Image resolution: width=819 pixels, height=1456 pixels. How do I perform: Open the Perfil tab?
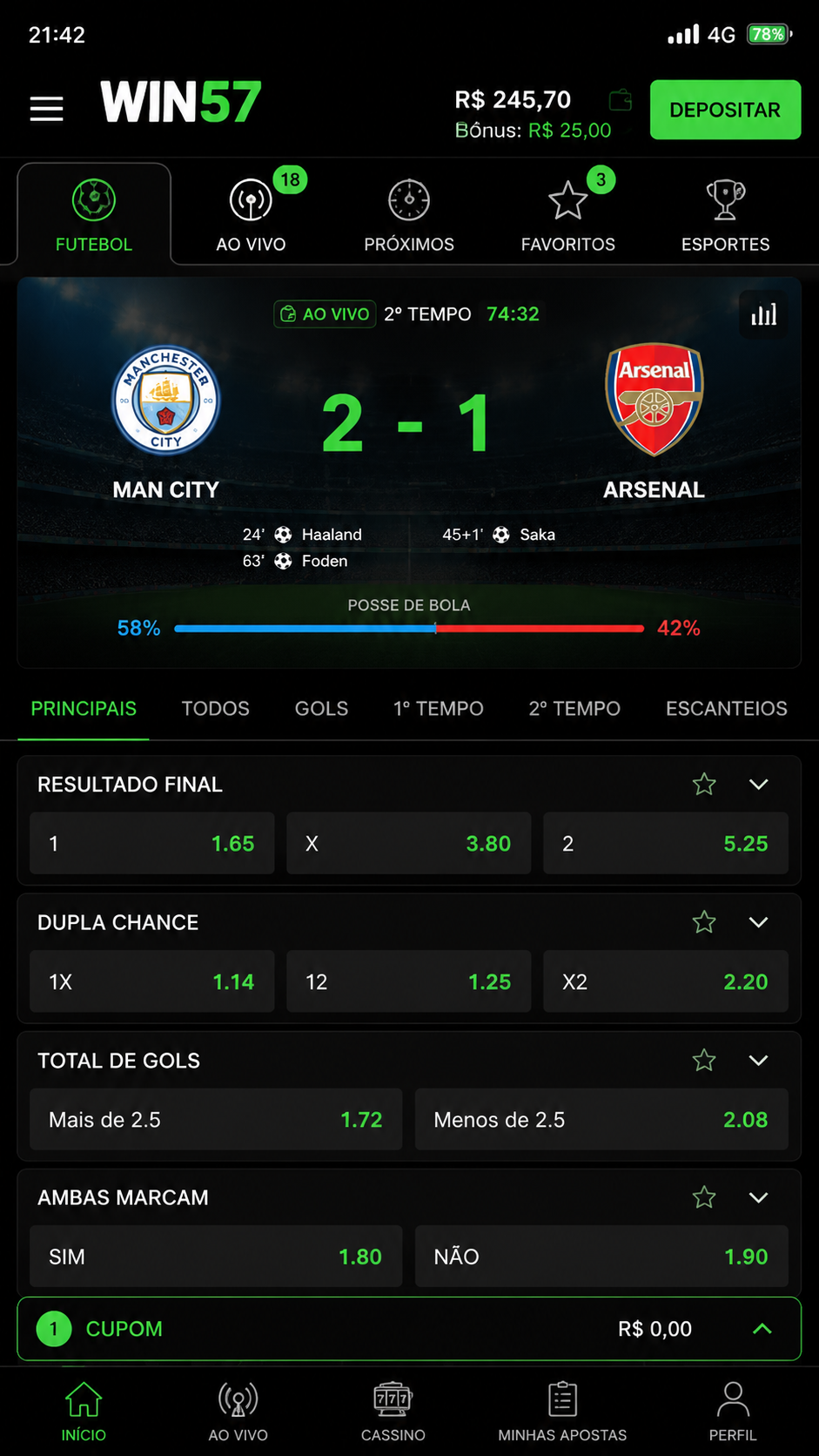(733, 1411)
